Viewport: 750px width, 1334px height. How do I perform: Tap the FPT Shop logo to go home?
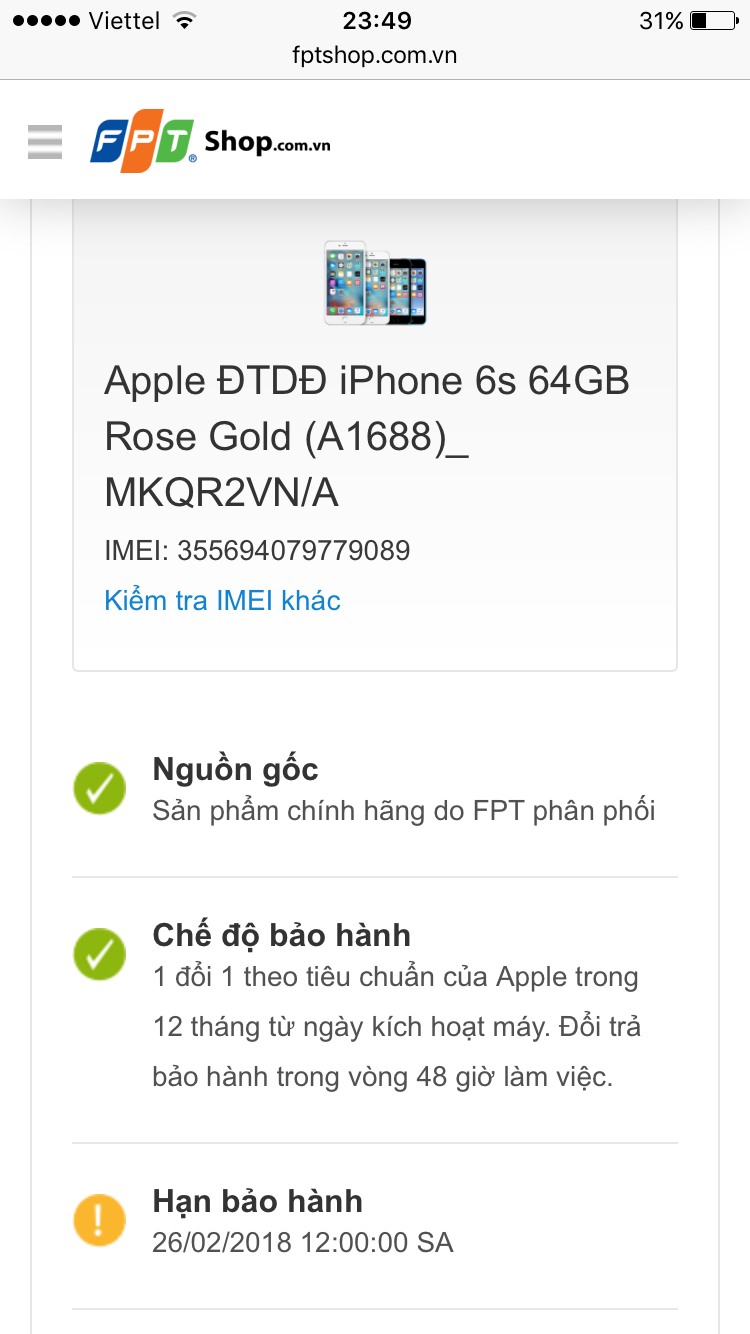click(x=210, y=142)
